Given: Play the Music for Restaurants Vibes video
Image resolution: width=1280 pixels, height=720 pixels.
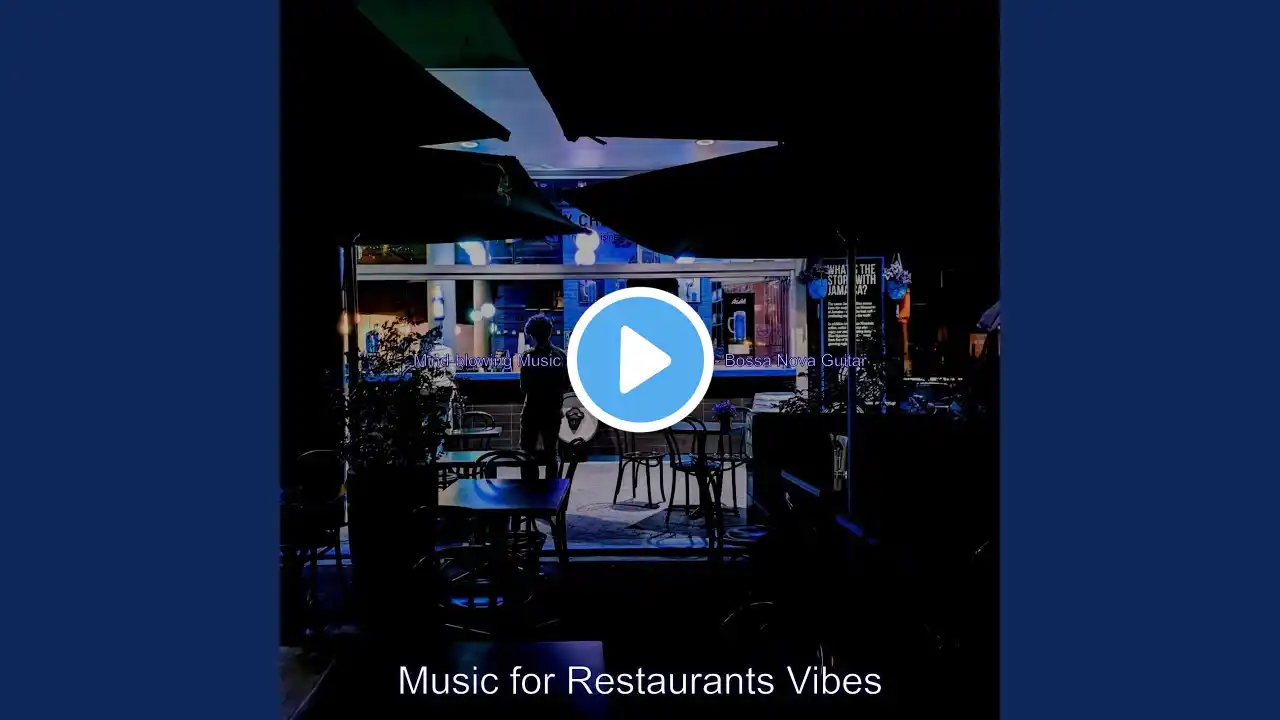Looking at the screenshot, I should 640,360.
